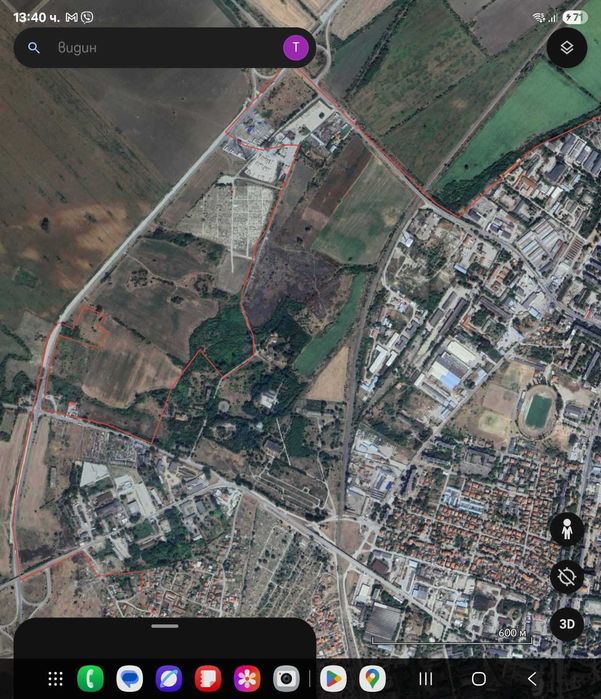The image size is (601, 699).
Task: Open the map layers menu
Action: coord(567,47)
